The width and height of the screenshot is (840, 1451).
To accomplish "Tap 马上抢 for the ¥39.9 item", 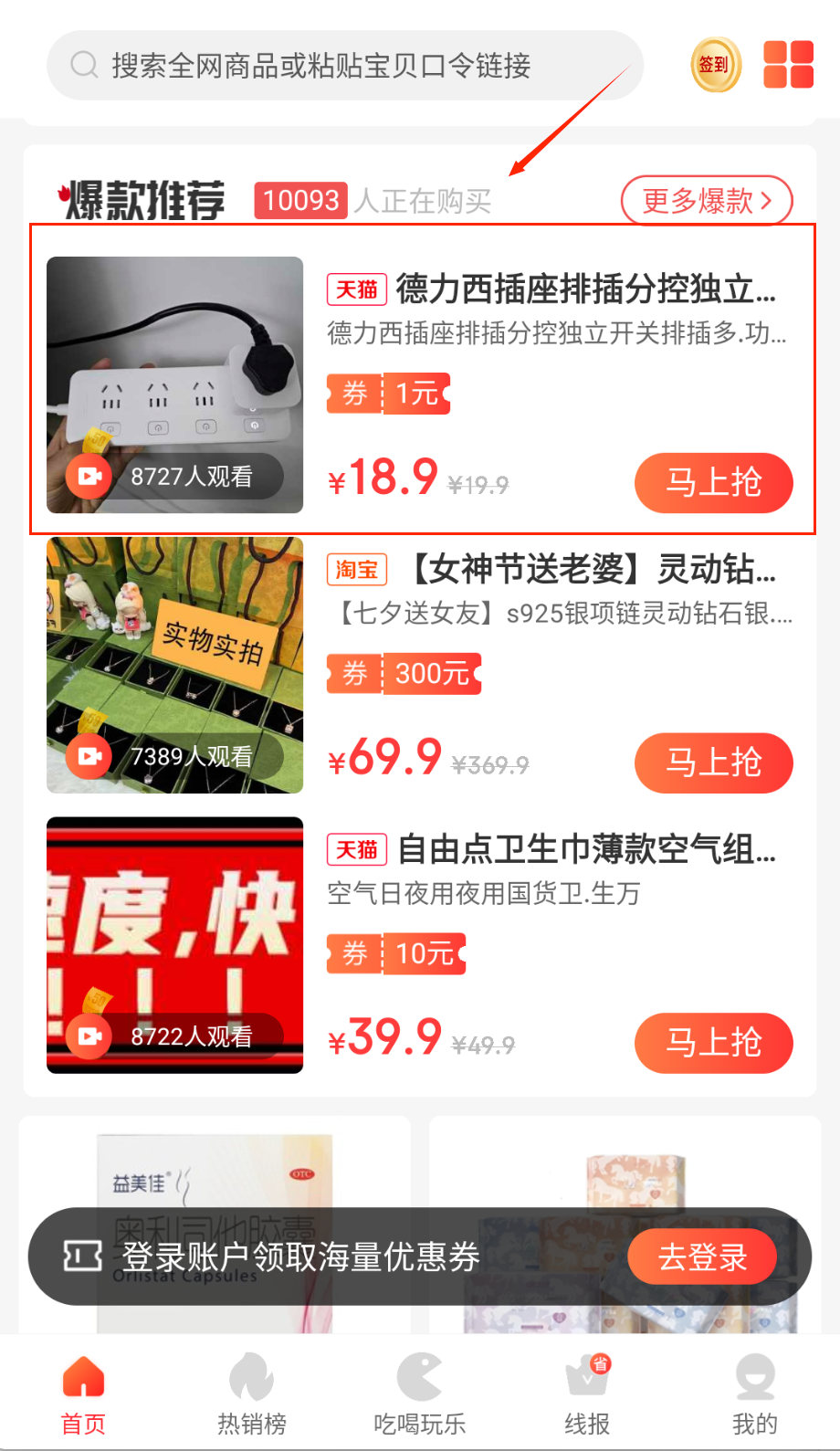I will (x=713, y=1043).
